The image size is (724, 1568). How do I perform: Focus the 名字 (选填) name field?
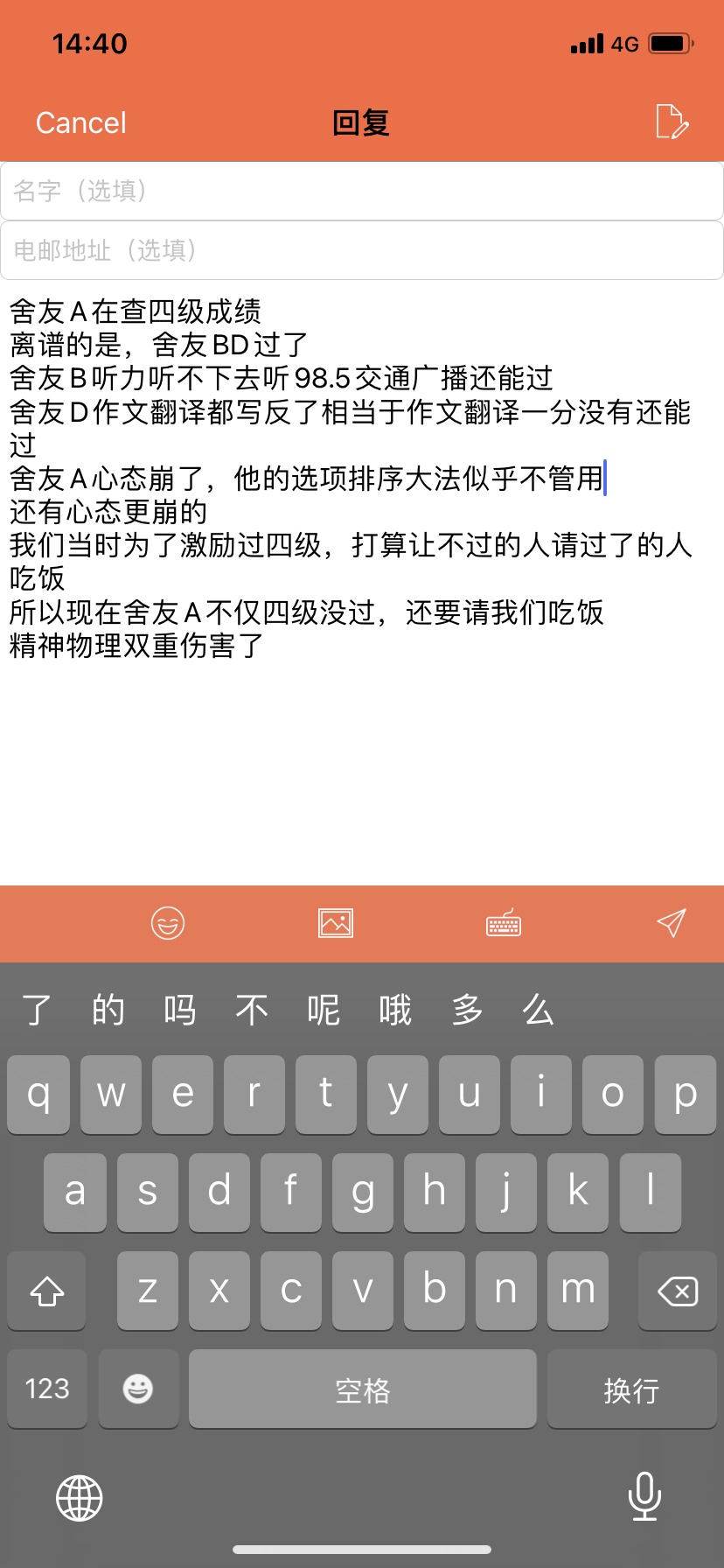coord(362,191)
